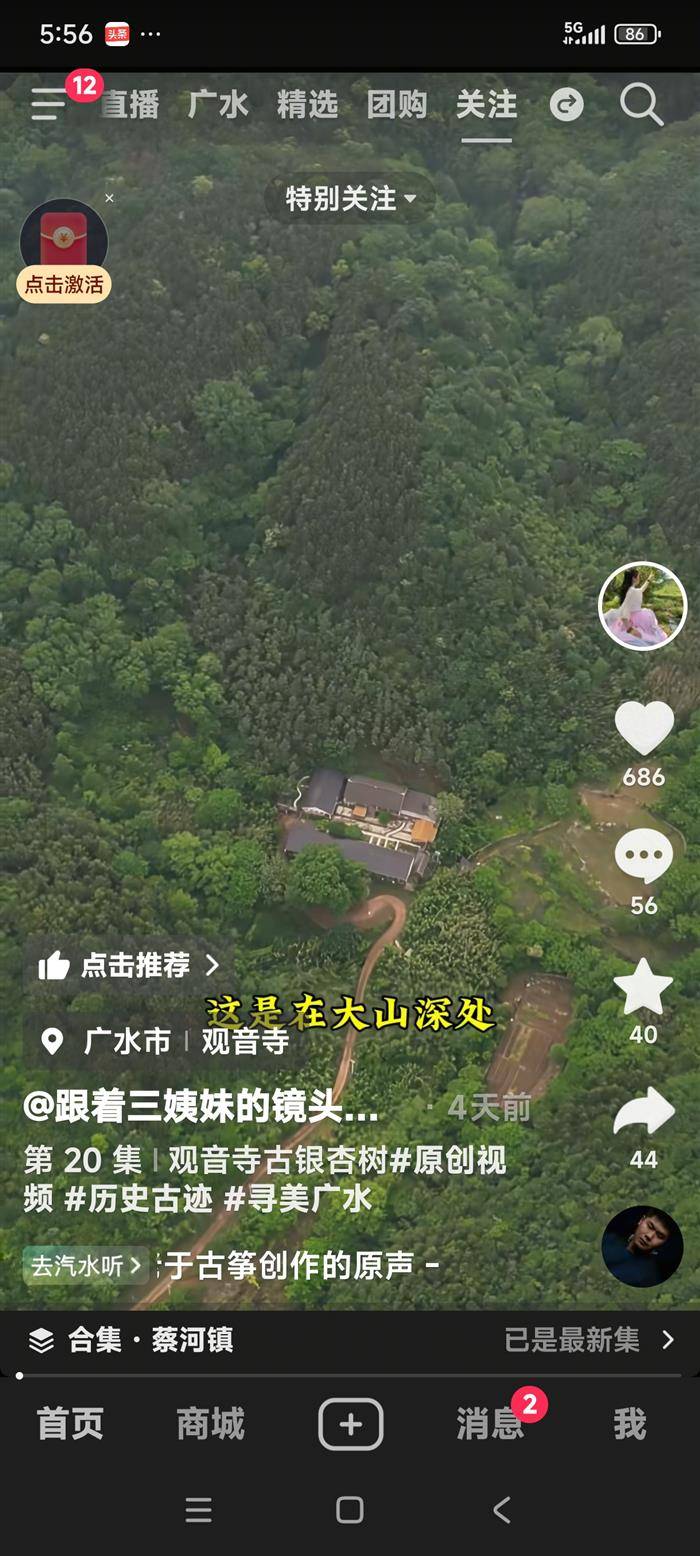
Task: Expand the 特别关注 dropdown
Action: (350, 198)
